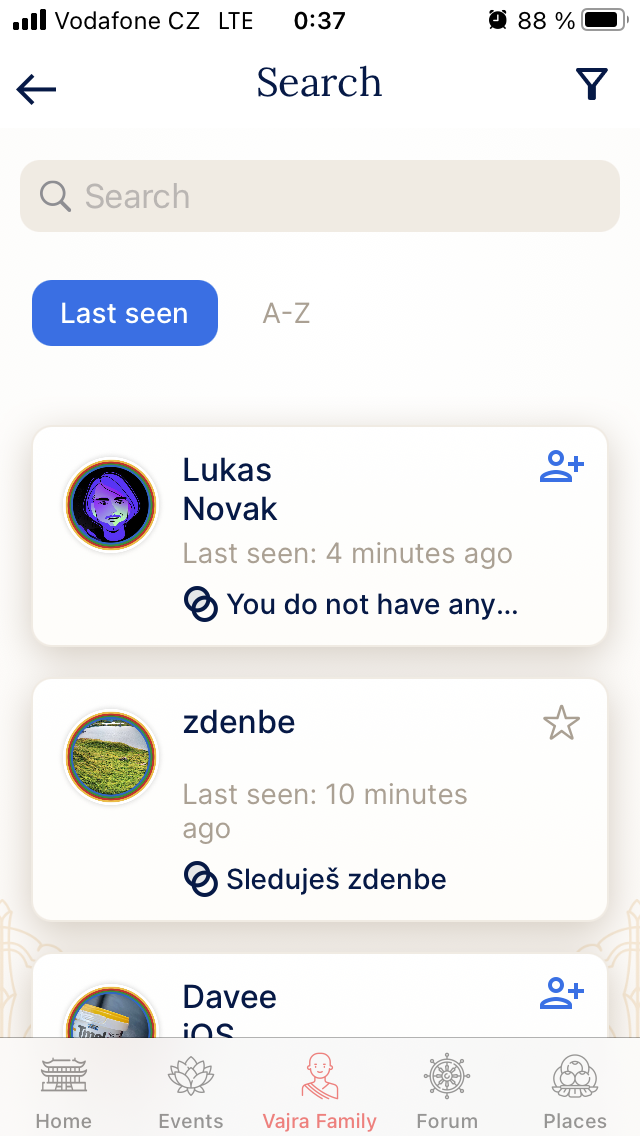Screen dimensions: 640x1136
Task: Add Davee iOS as a contact
Action: 561,993
